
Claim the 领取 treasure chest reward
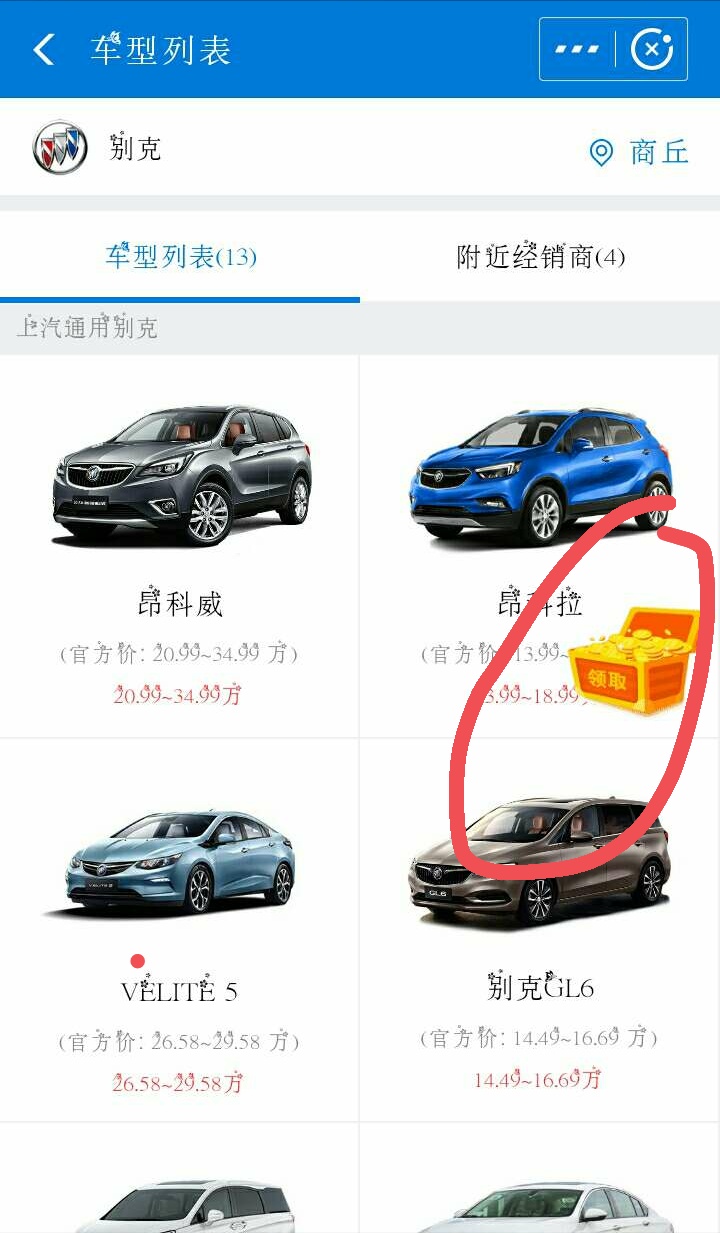(x=634, y=662)
